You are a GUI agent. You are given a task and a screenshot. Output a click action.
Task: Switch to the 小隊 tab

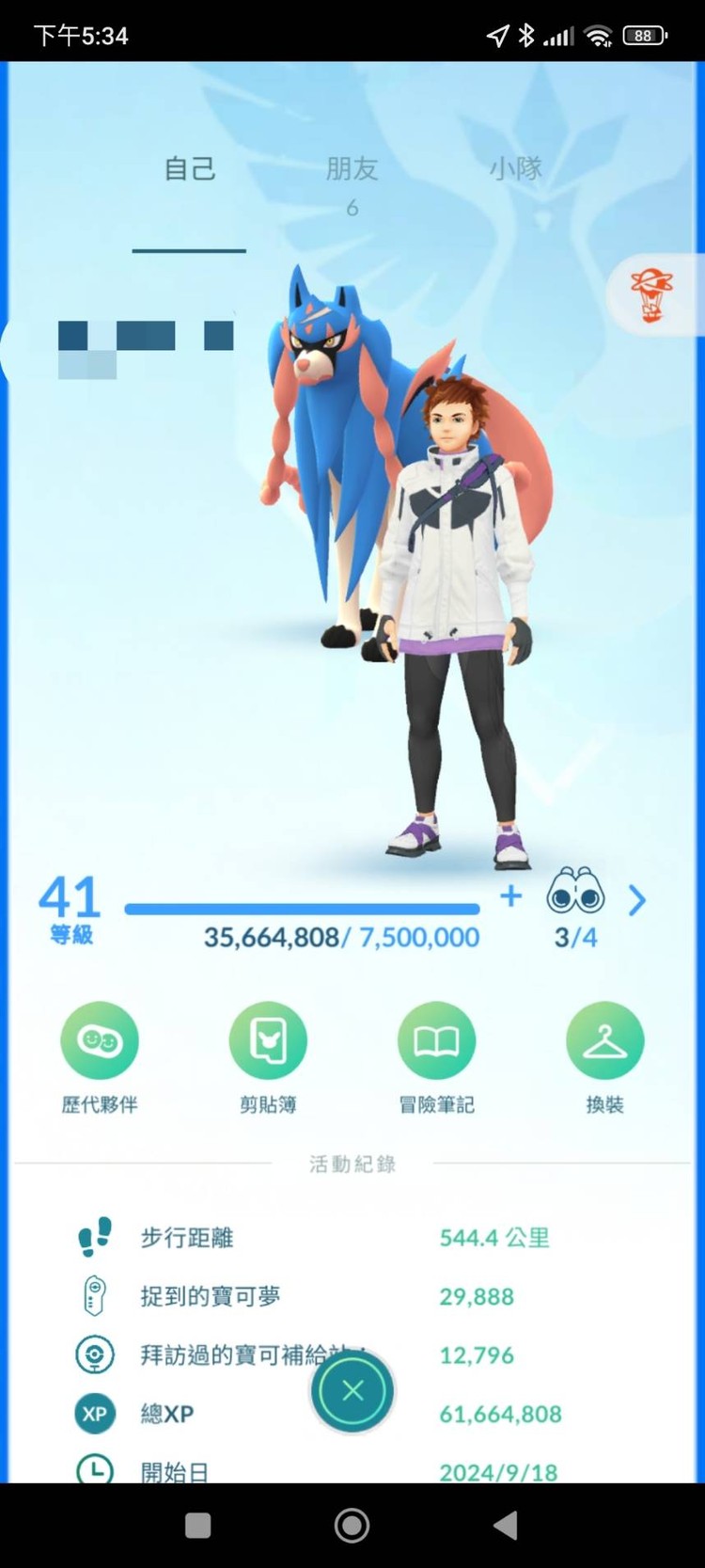515,169
